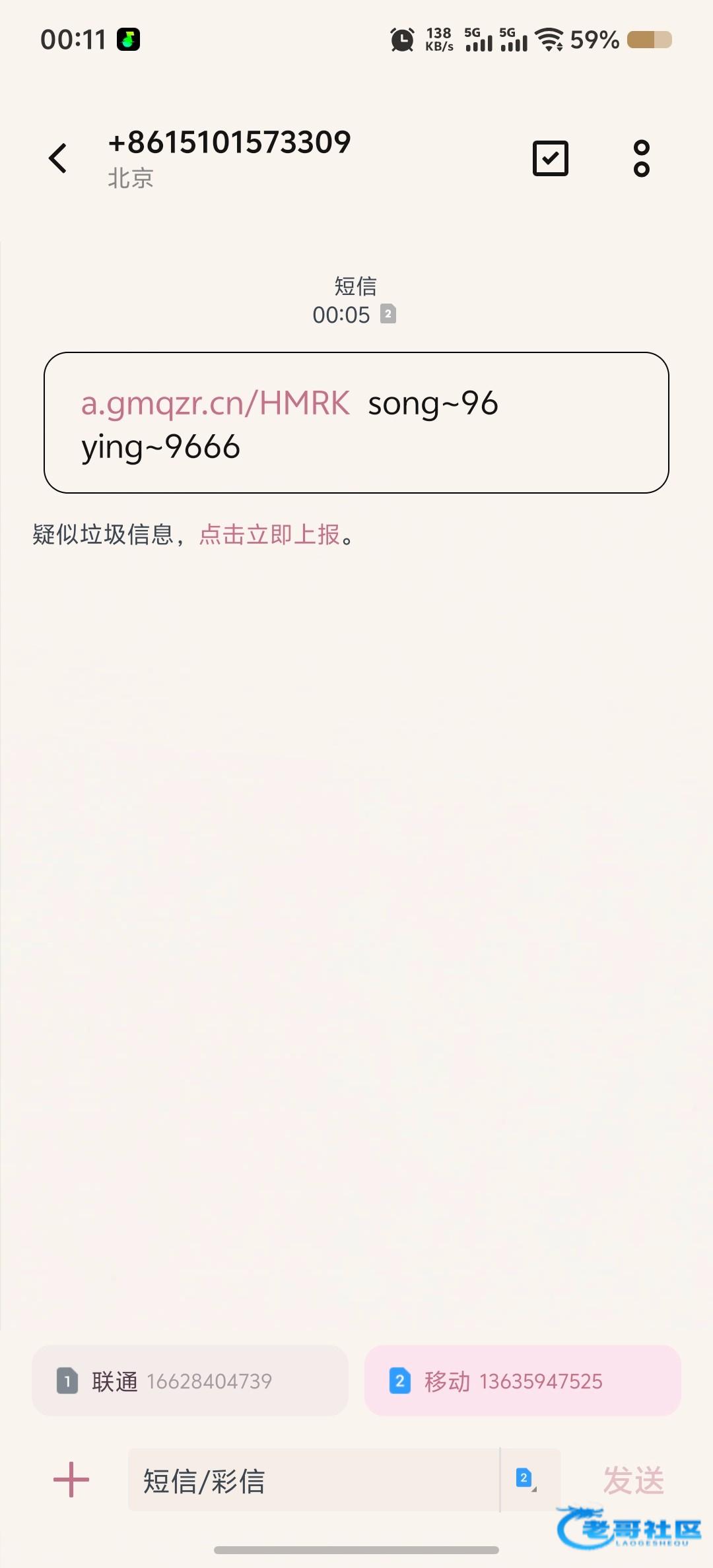
Task: Focus the 短信/彩信 message field
Action: (x=313, y=1480)
